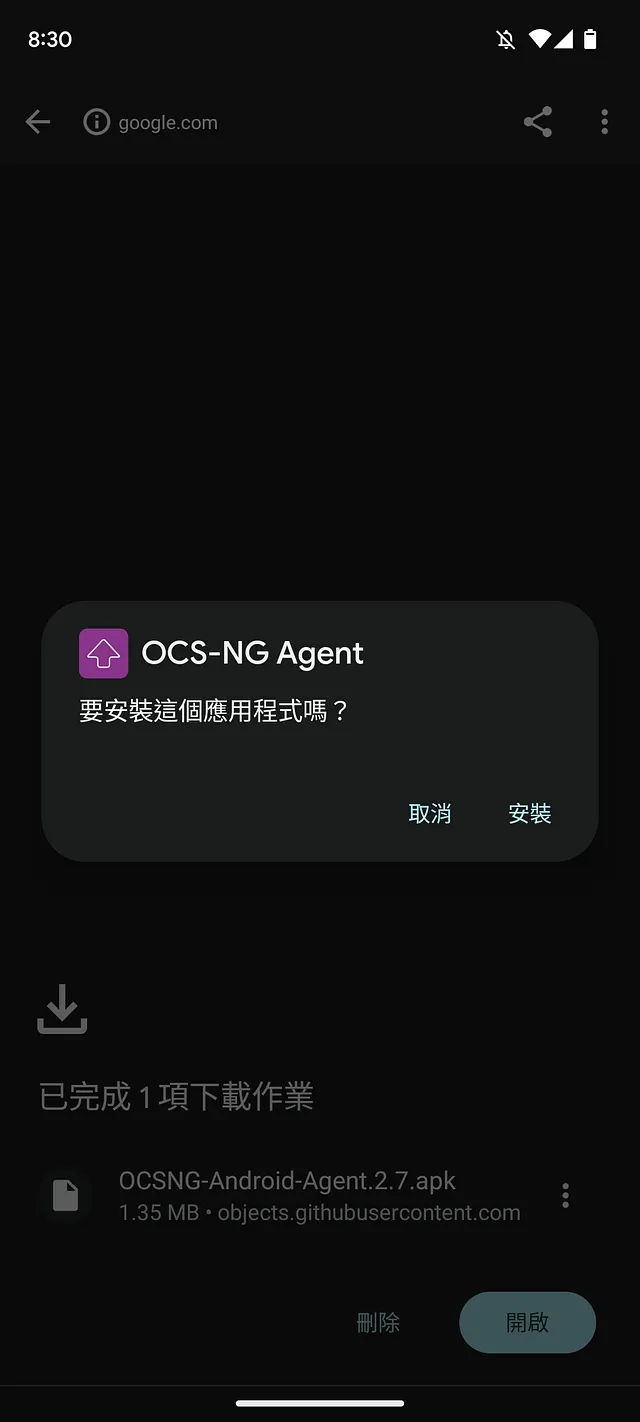Viewport: 640px width, 1422px height.
Task: Open the browser overflow menu
Action: coord(604,122)
